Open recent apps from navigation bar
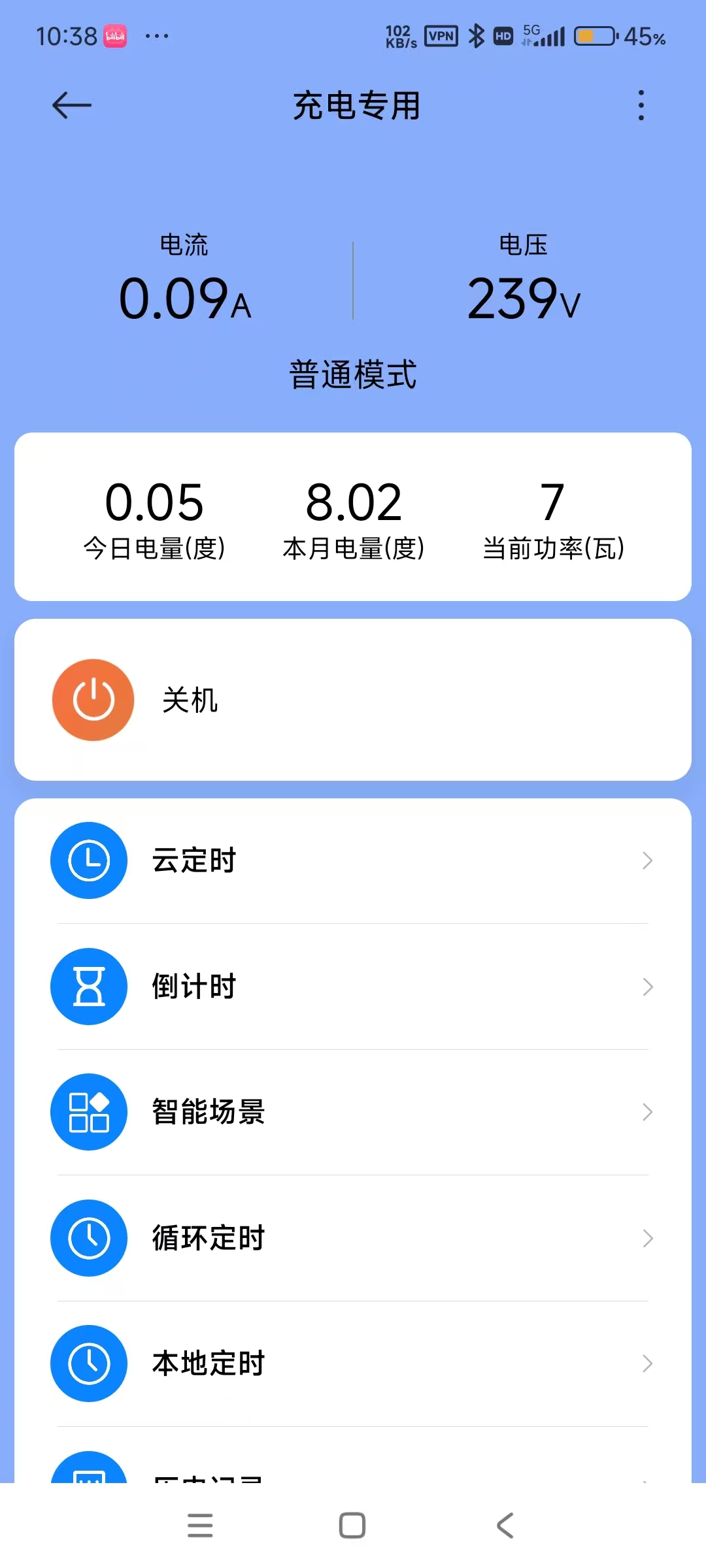The height and width of the screenshot is (1568, 706). point(200,1526)
